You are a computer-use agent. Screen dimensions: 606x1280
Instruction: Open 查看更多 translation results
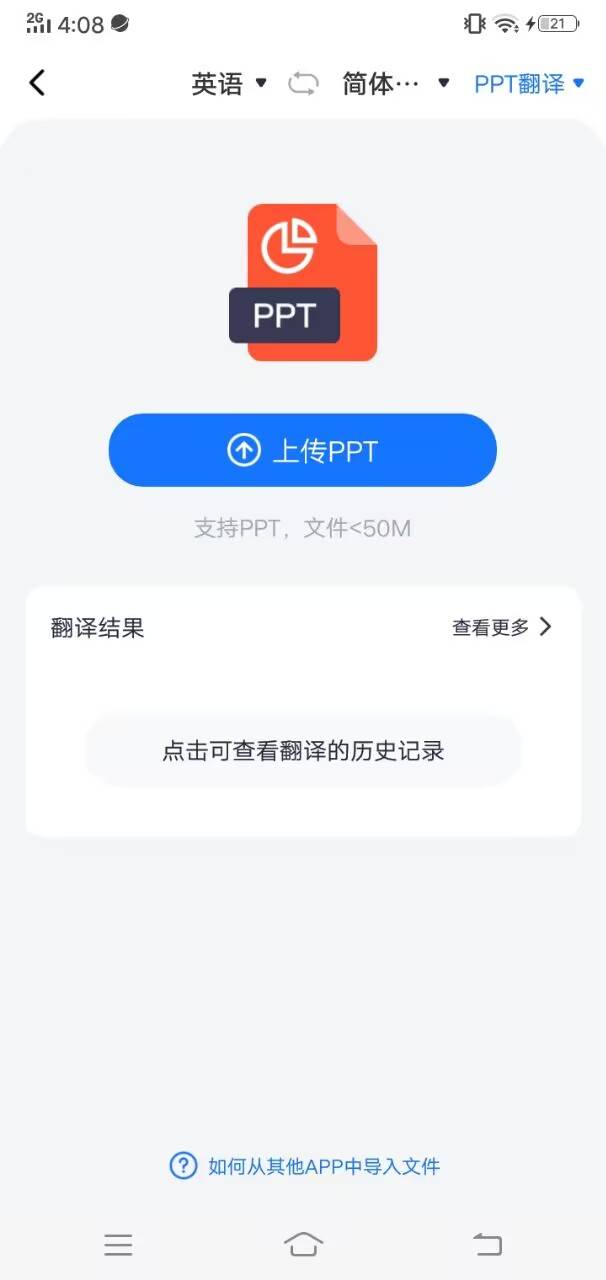click(502, 627)
